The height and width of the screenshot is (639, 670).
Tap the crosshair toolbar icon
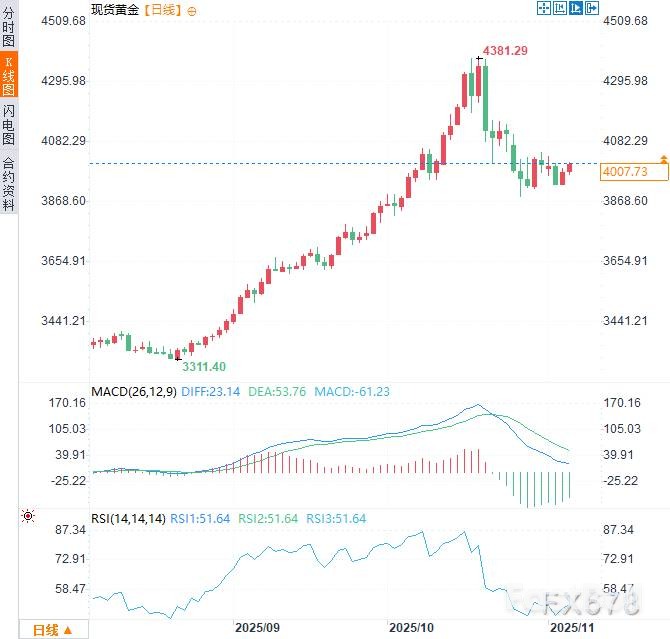[x=544, y=9]
